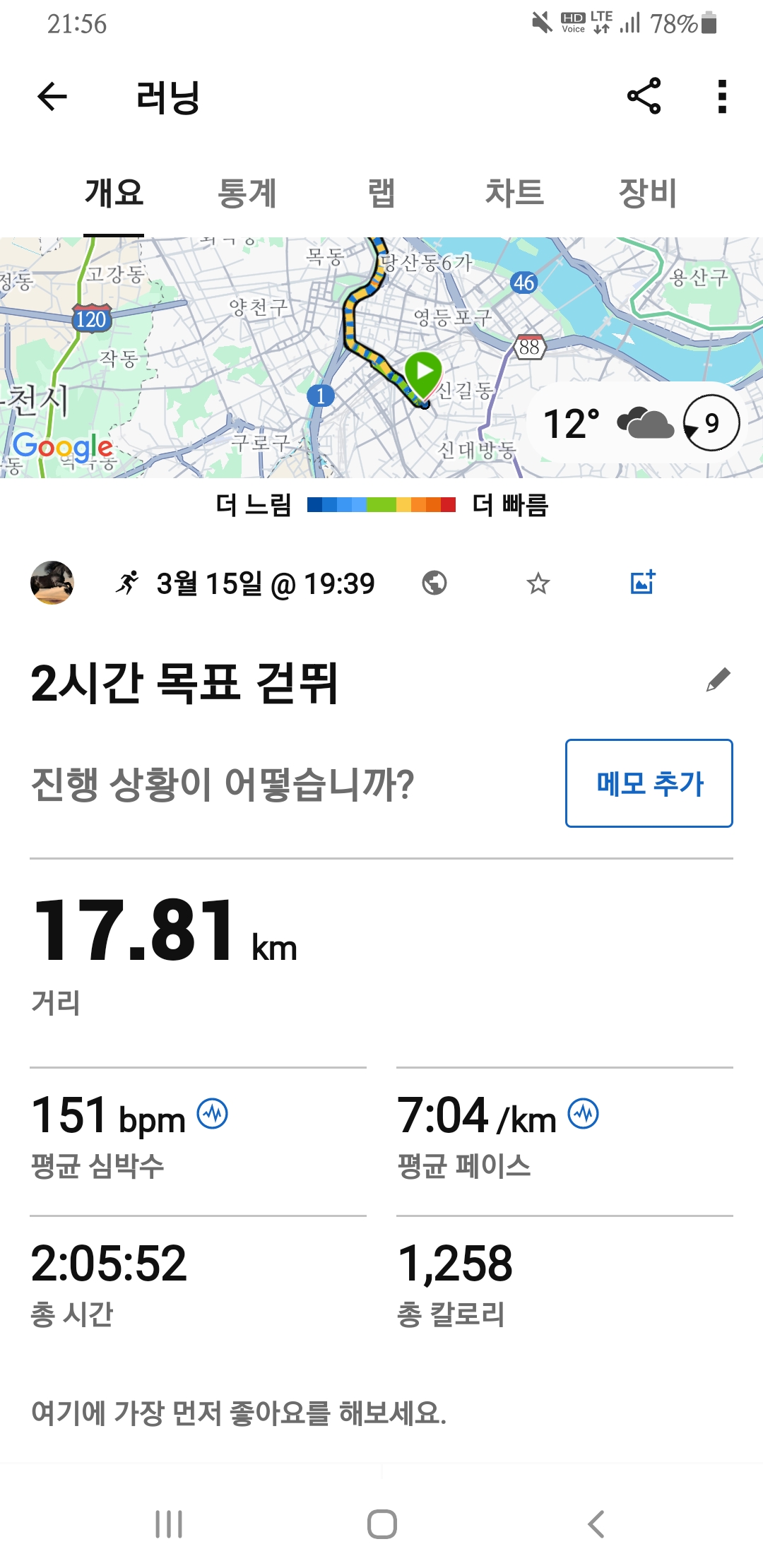
Task: Switch to the 통계 tab
Action: (247, 194)
